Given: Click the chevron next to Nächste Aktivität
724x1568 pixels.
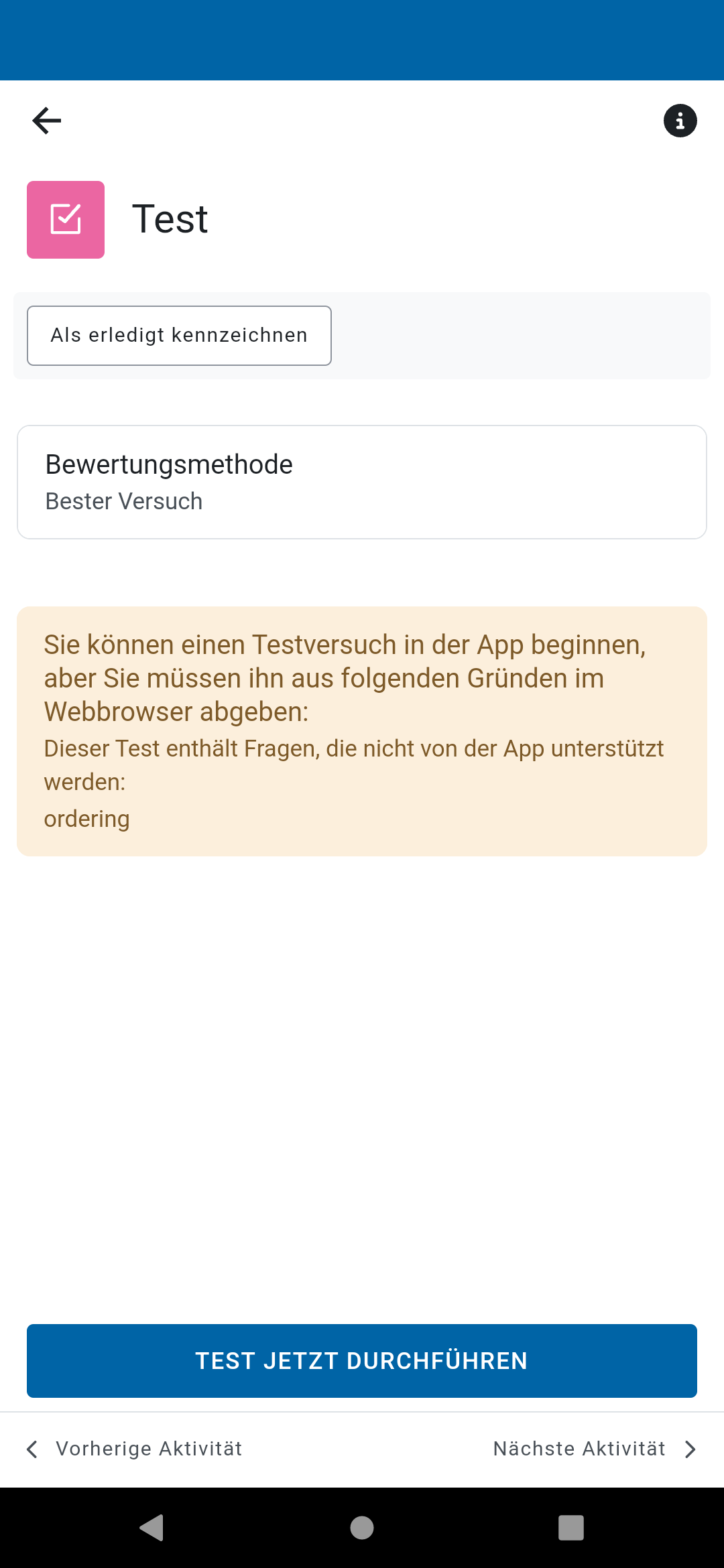Looking at the screenshot, I should pos(691,1449).
